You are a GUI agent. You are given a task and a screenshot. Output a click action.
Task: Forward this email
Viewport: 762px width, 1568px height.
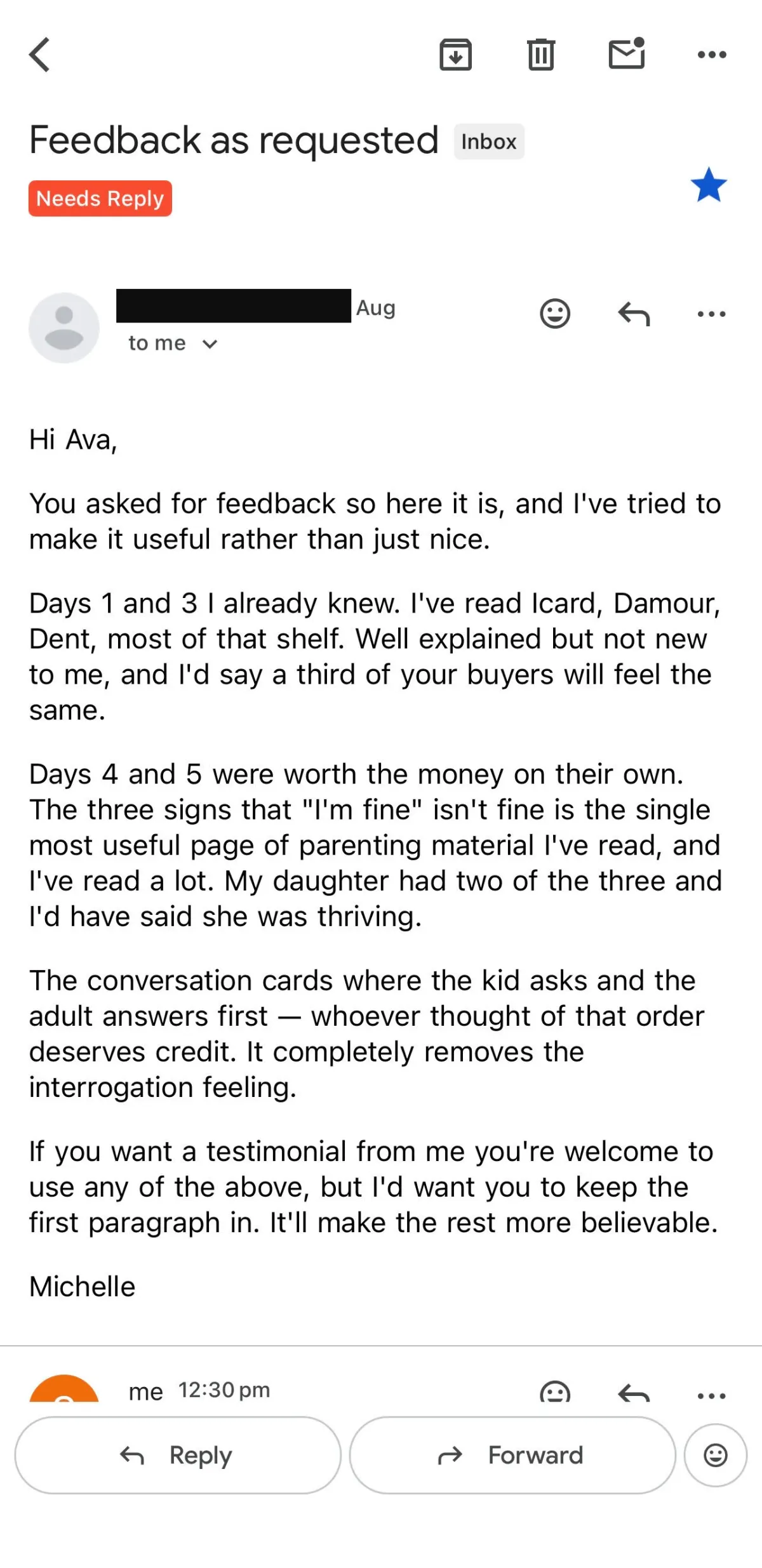tap(512, 1456)
